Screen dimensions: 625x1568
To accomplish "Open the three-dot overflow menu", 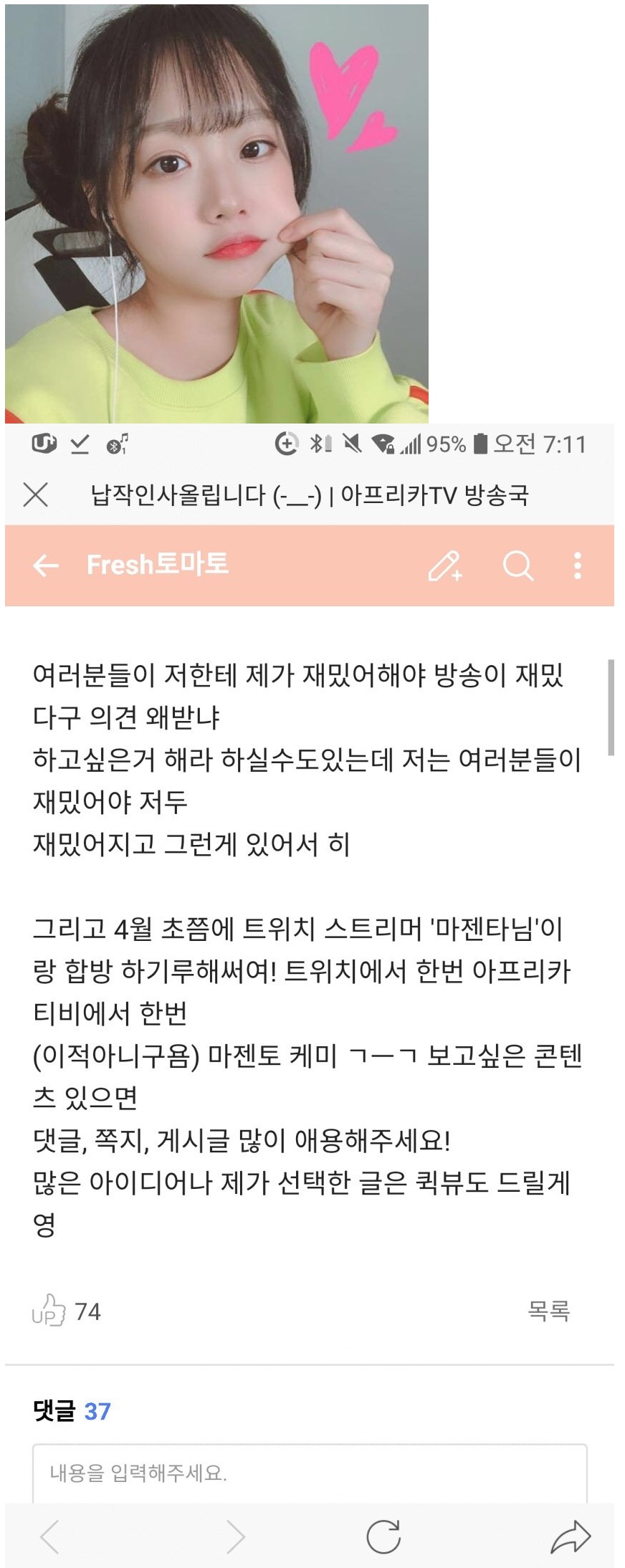I will [578, 565].
